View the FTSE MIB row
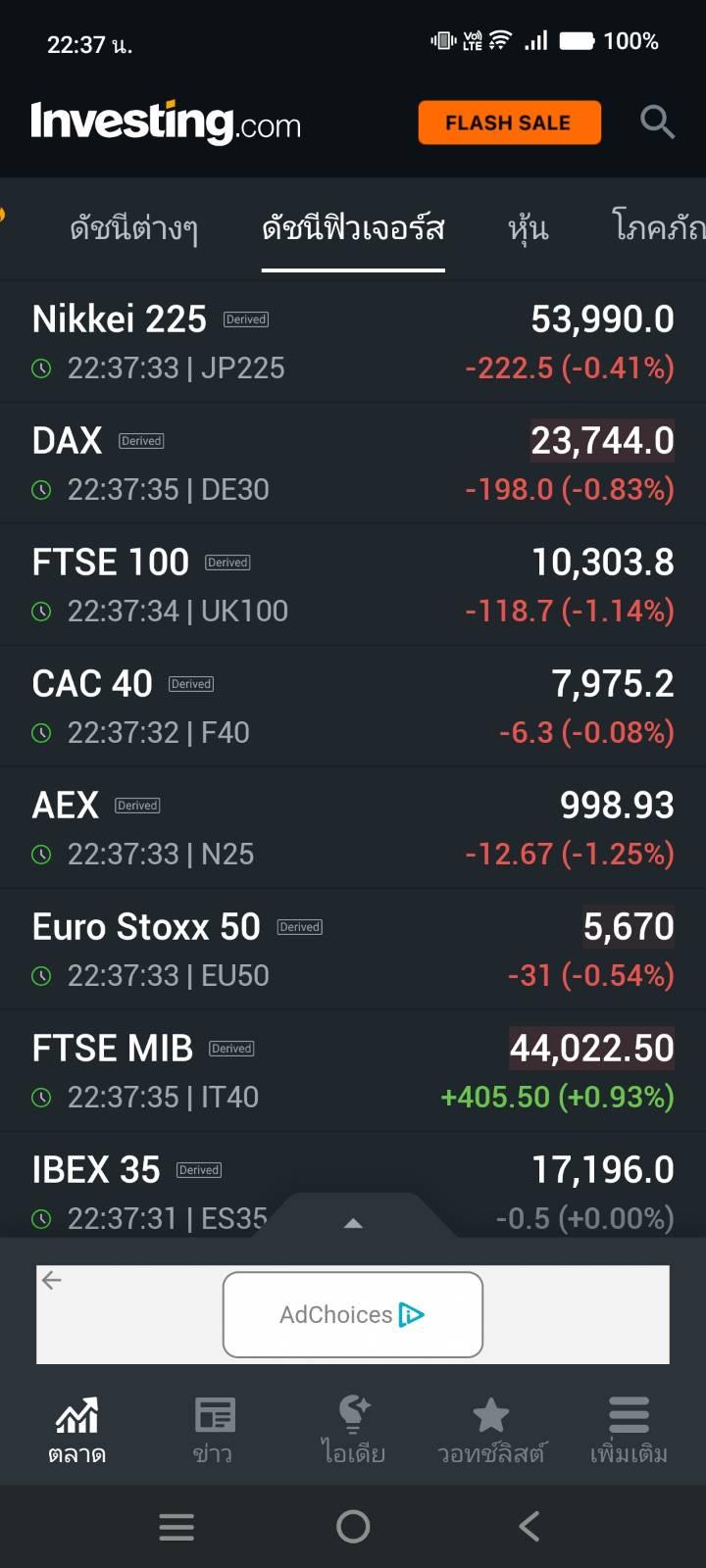706x1568 pixels. tap(353, 1071)
